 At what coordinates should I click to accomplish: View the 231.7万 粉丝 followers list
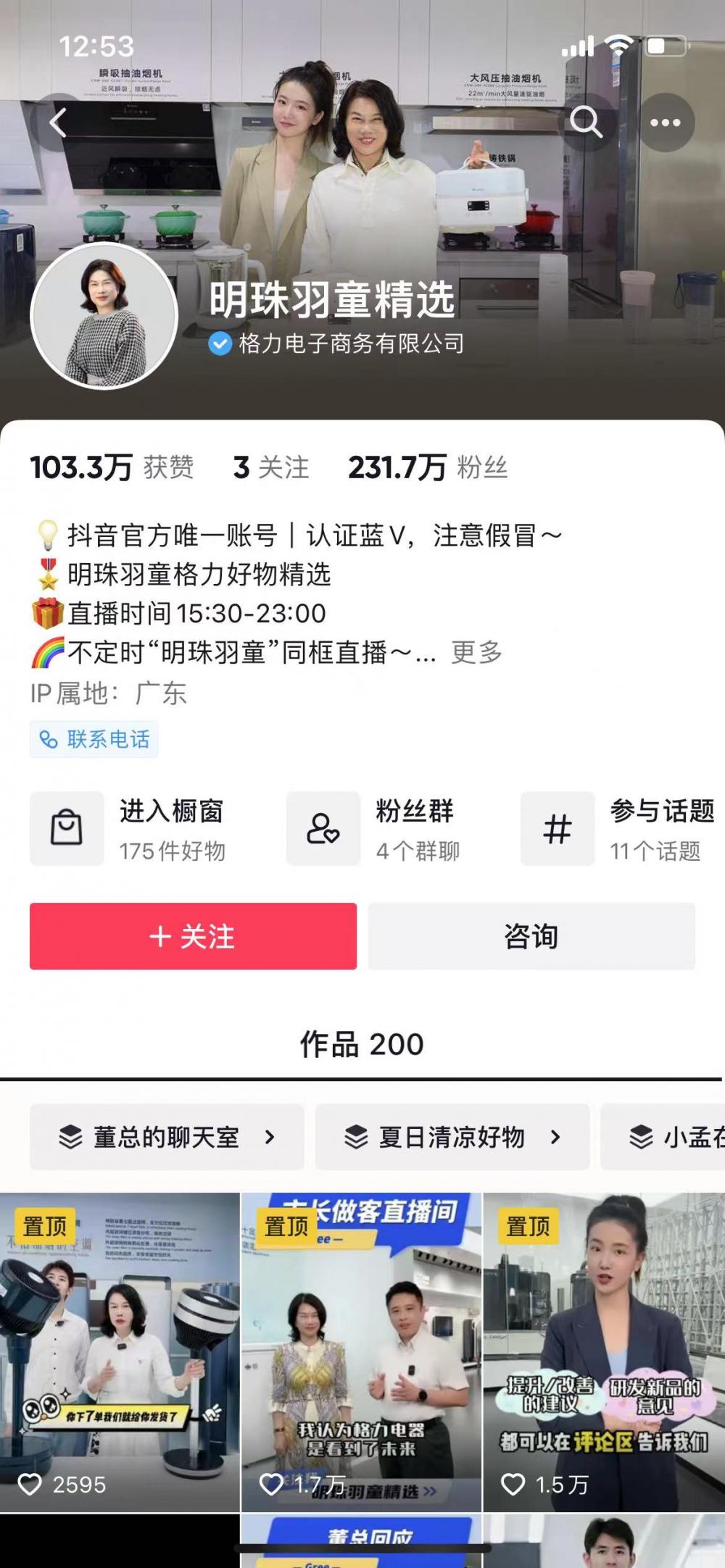click(428, 467)
